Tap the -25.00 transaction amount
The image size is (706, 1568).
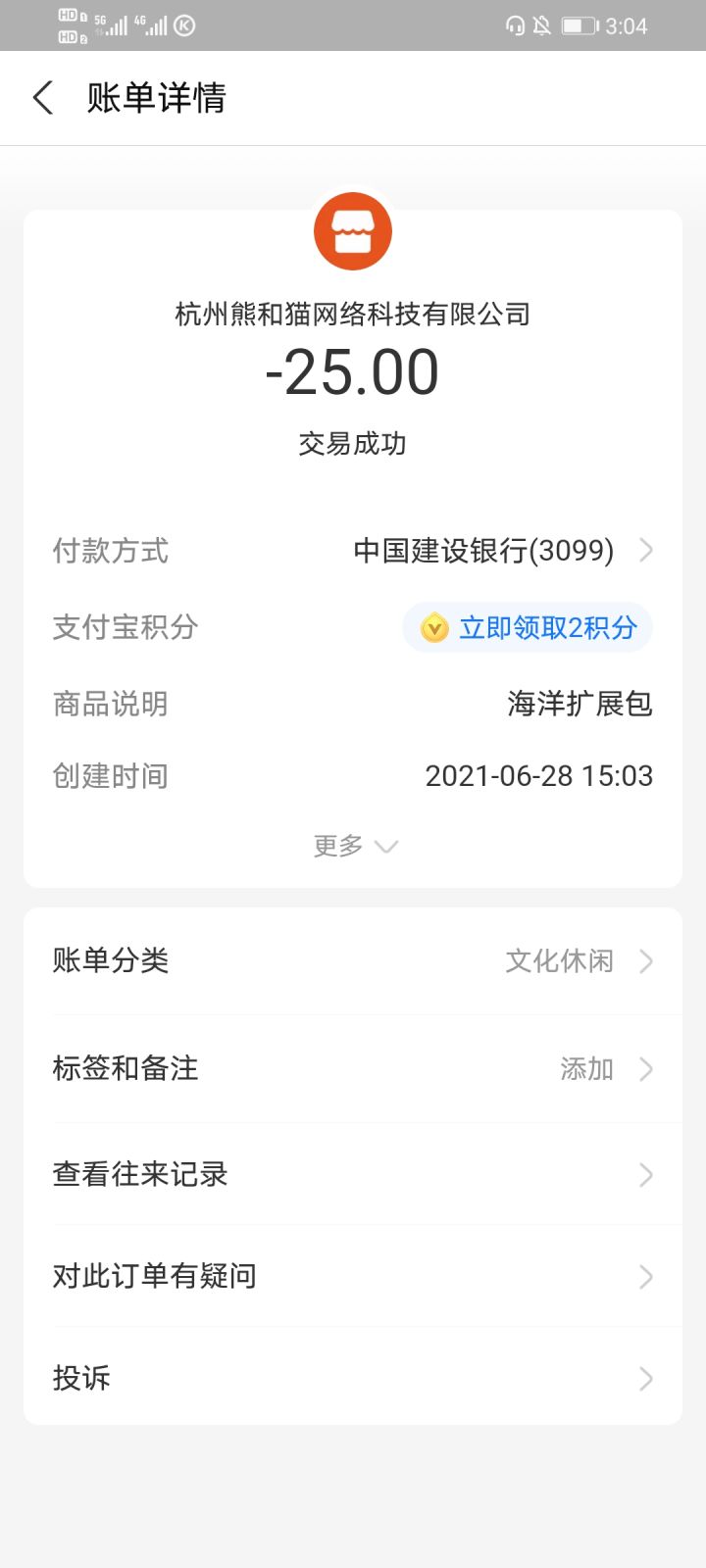point(353,372)
